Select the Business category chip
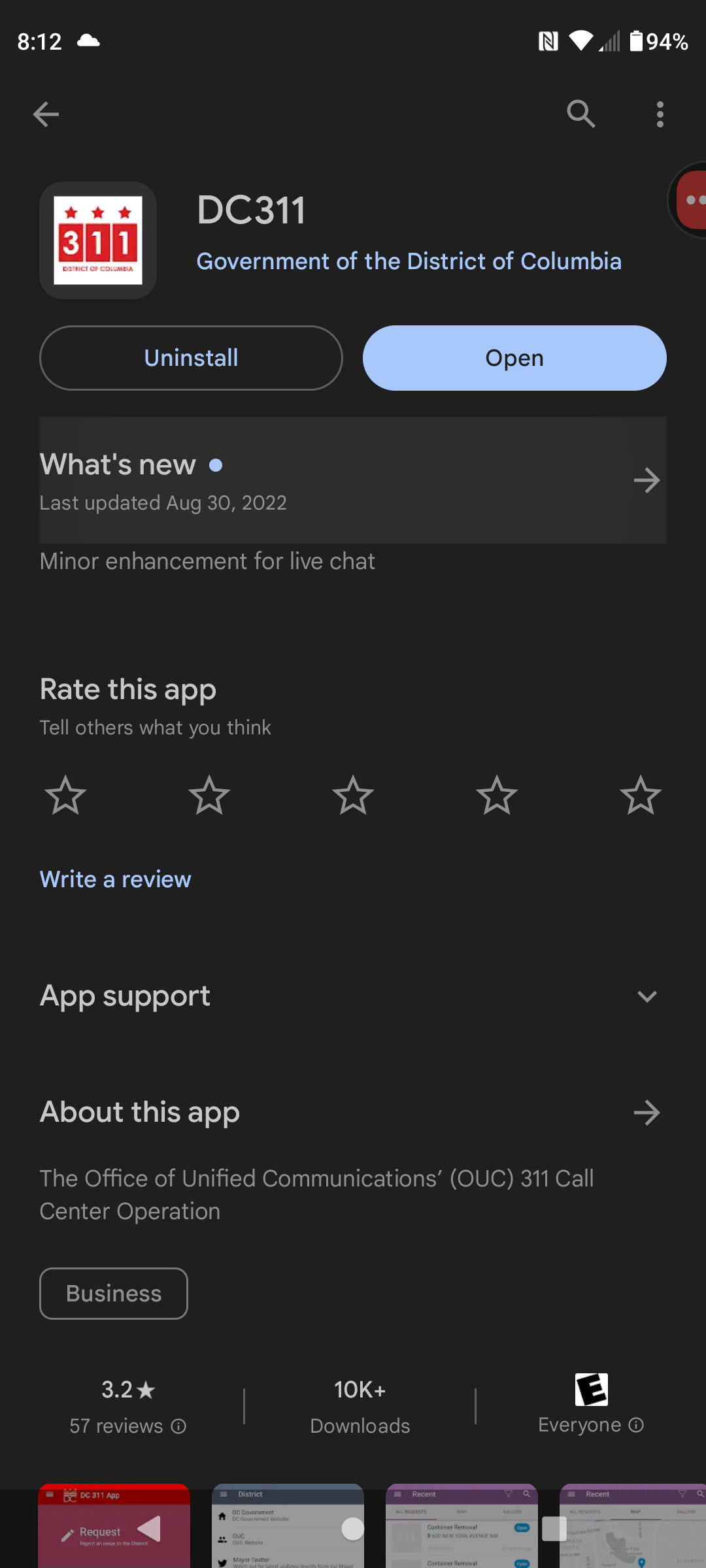This screenshot has width=706, height=1568. pyautogui.click(x=114, y=1294)
